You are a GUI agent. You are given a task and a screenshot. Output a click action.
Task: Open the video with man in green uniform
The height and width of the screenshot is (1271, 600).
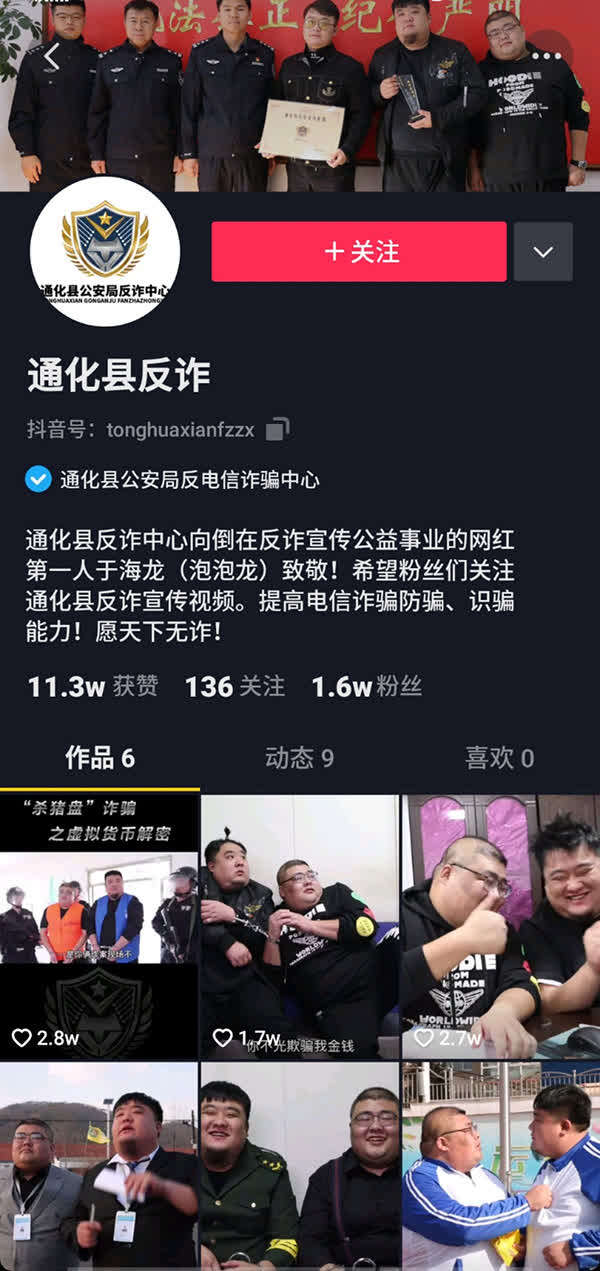coord(300,1165)
